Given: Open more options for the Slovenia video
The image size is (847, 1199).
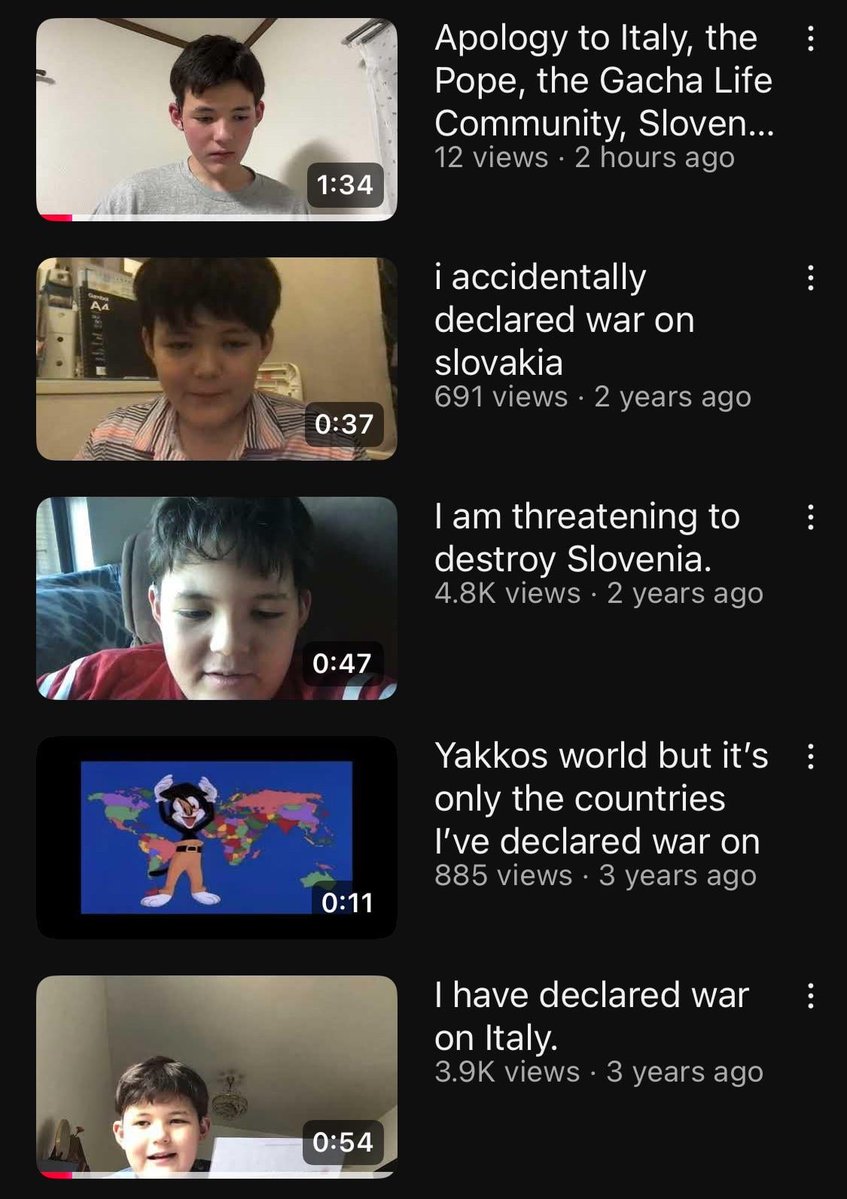Looking at the screenshot, I should (x=810, y=517).
